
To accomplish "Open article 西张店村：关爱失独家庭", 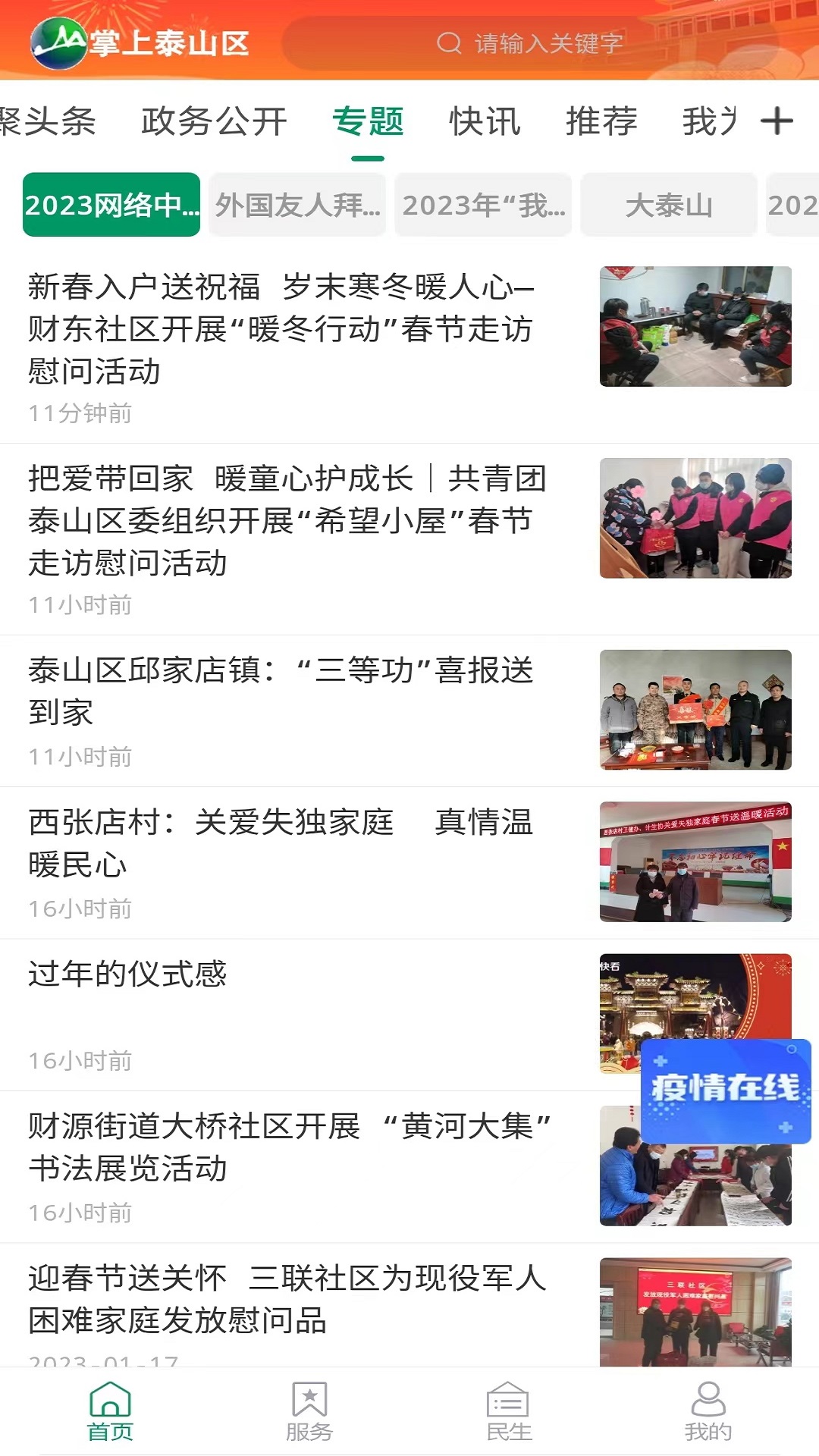I will 409,863.
